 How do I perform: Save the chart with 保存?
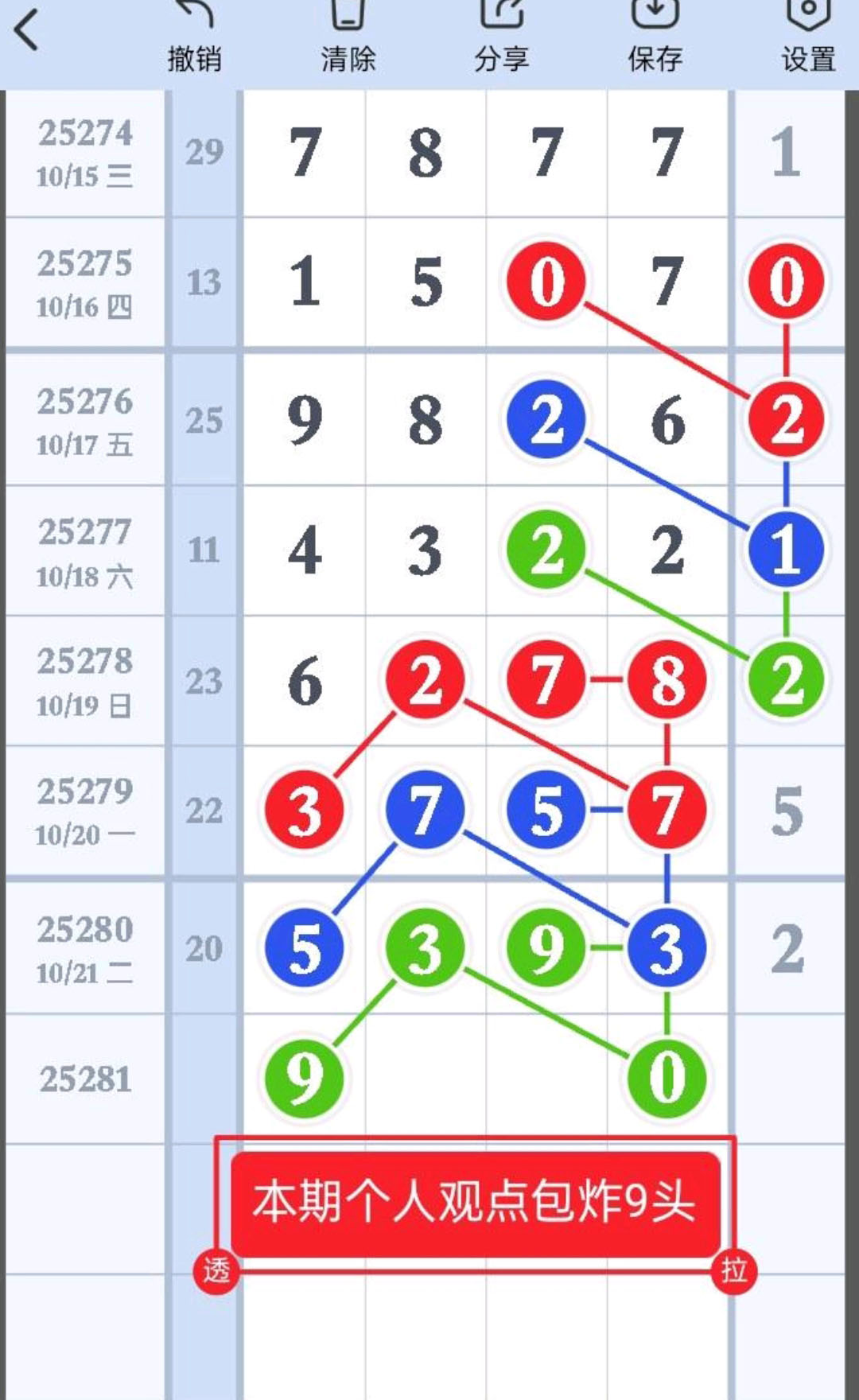tap(655, 36)
